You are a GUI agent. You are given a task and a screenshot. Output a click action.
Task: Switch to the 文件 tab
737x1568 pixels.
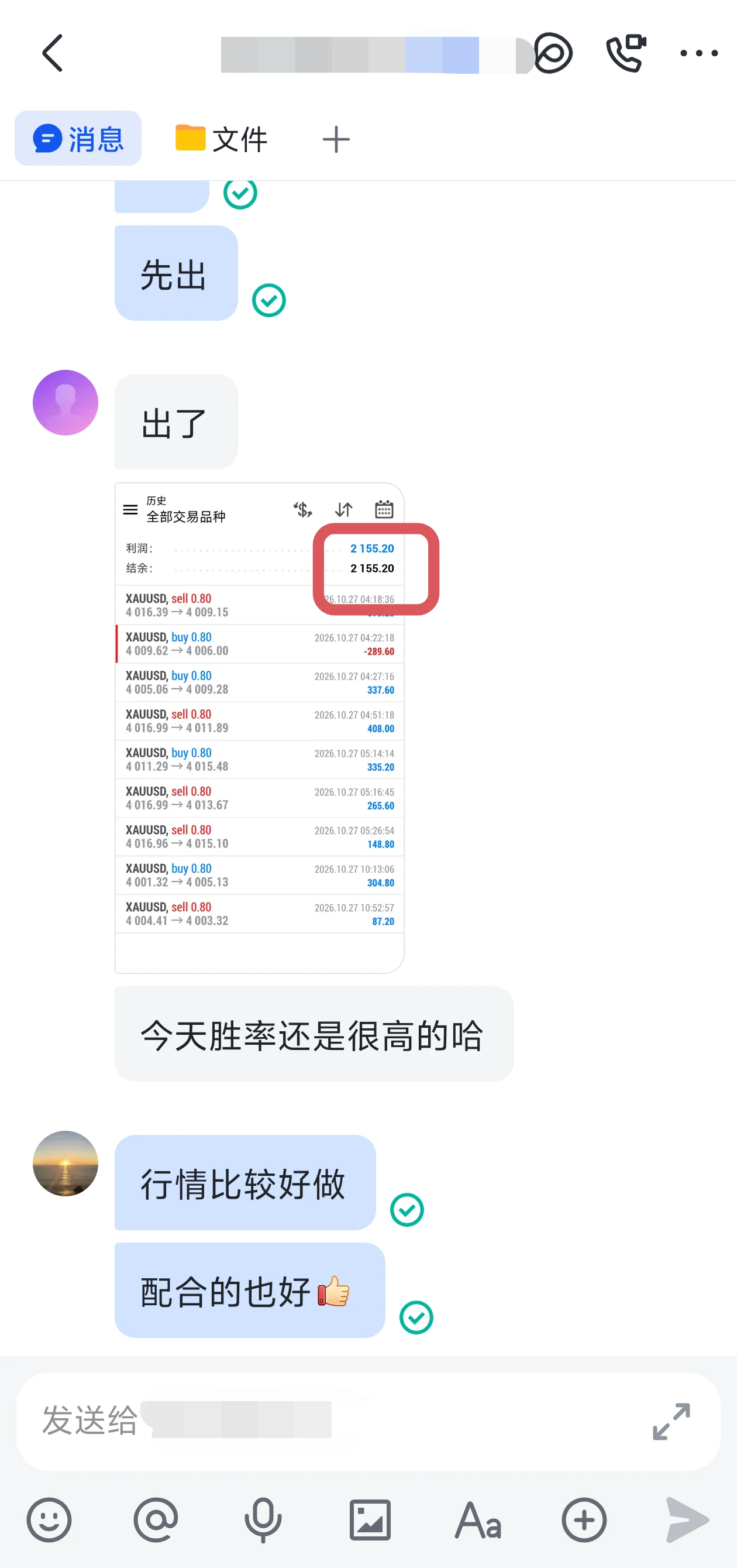(221, 139)
